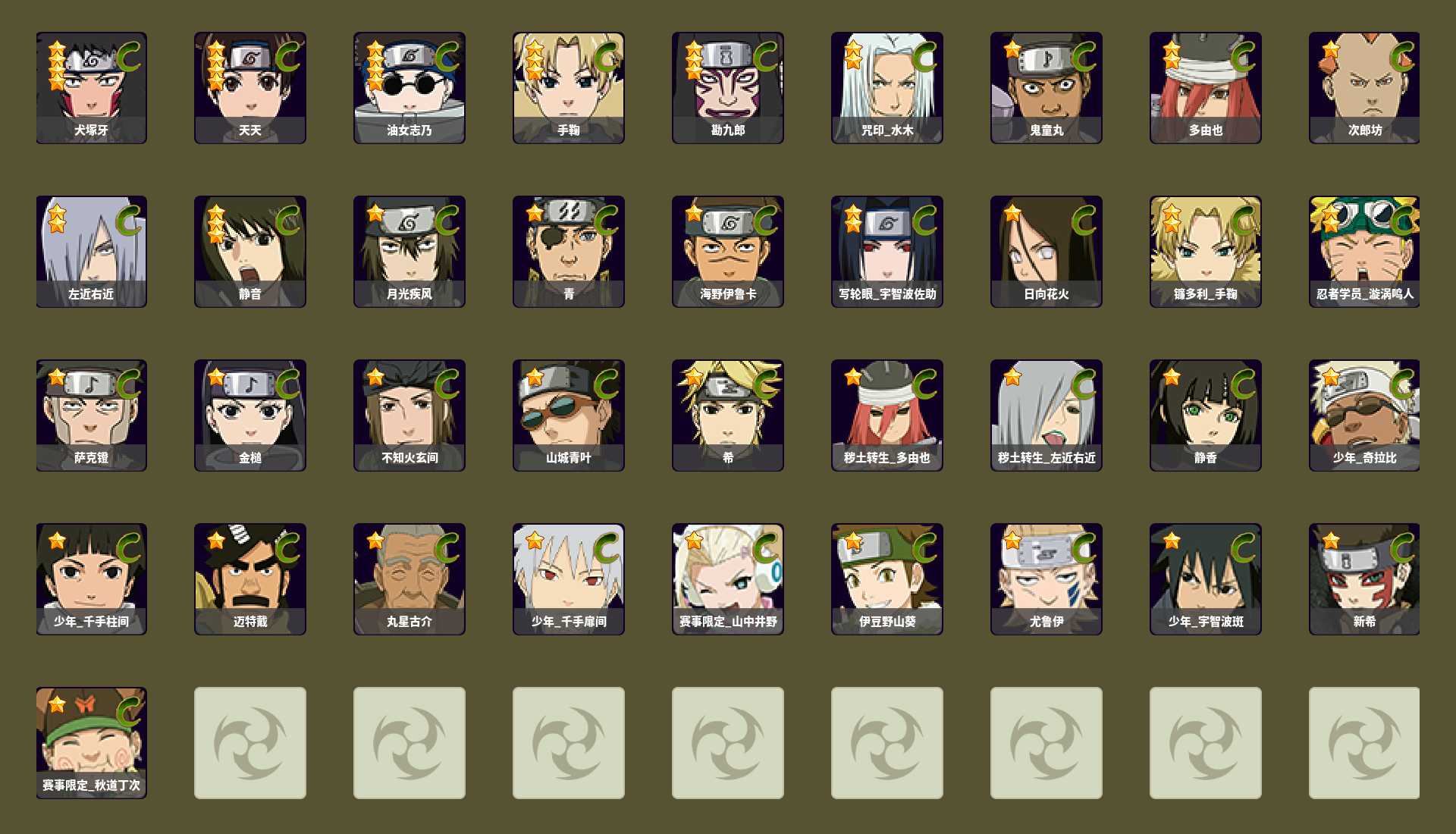
Task: Open 不知火玄间 character card
Action: point(409,415)
